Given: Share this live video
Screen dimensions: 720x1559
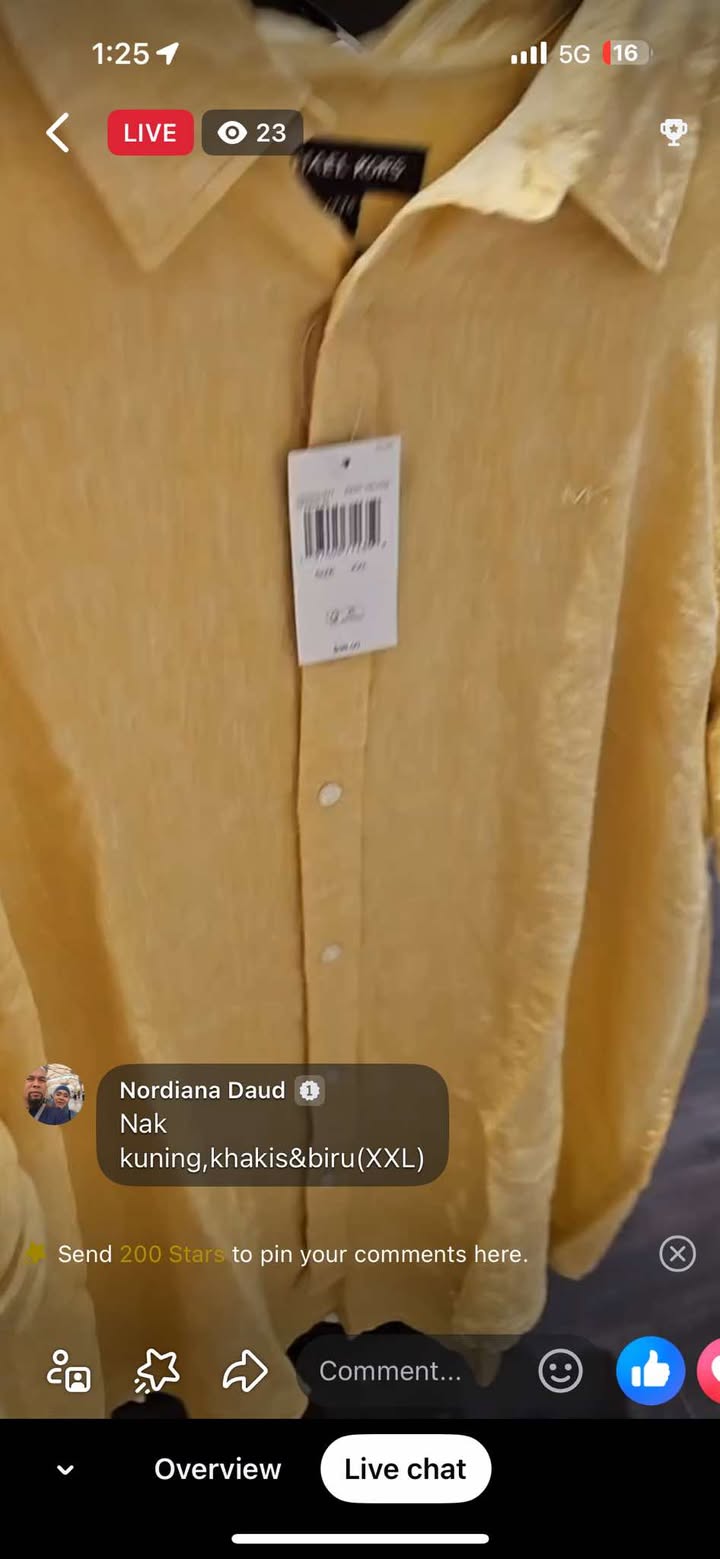Looking at the screenshot, I should [245, 1370].
